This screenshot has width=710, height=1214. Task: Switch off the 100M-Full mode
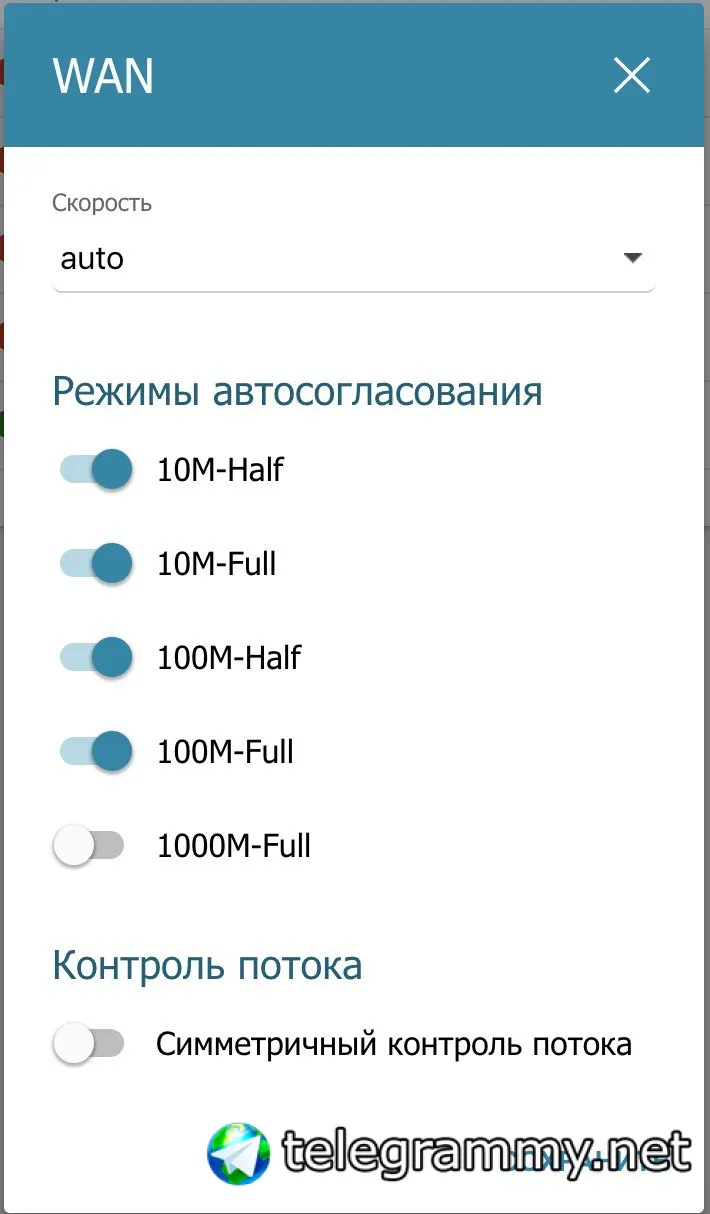(96, 751)
